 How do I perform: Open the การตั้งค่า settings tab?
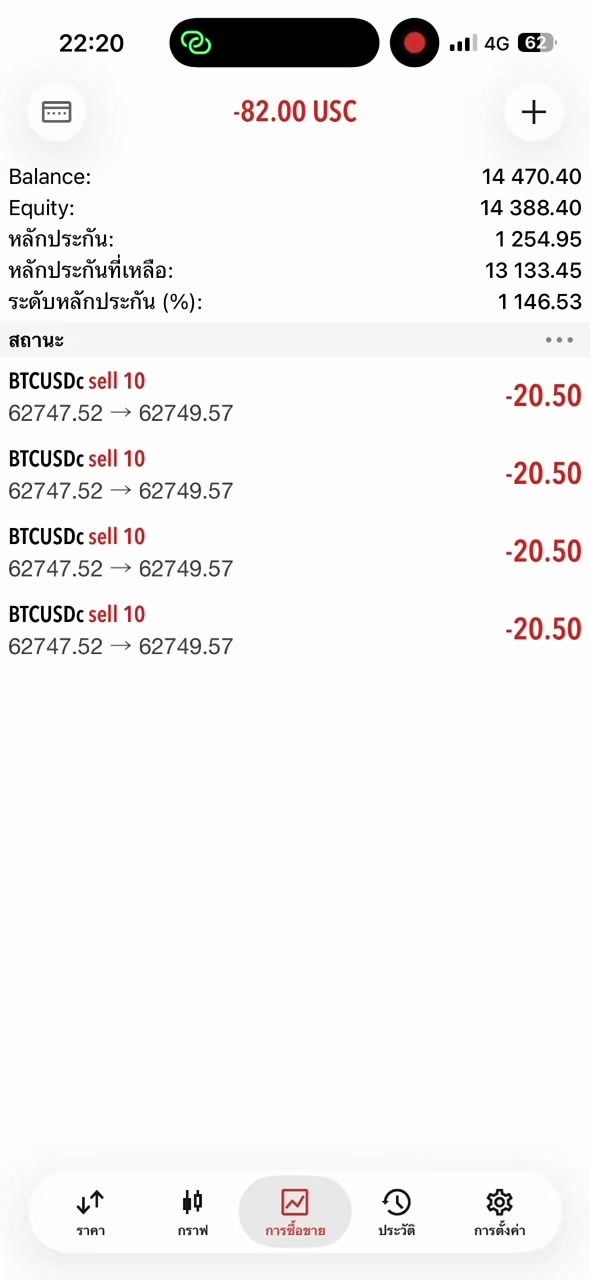click(x=499, y=1213)
